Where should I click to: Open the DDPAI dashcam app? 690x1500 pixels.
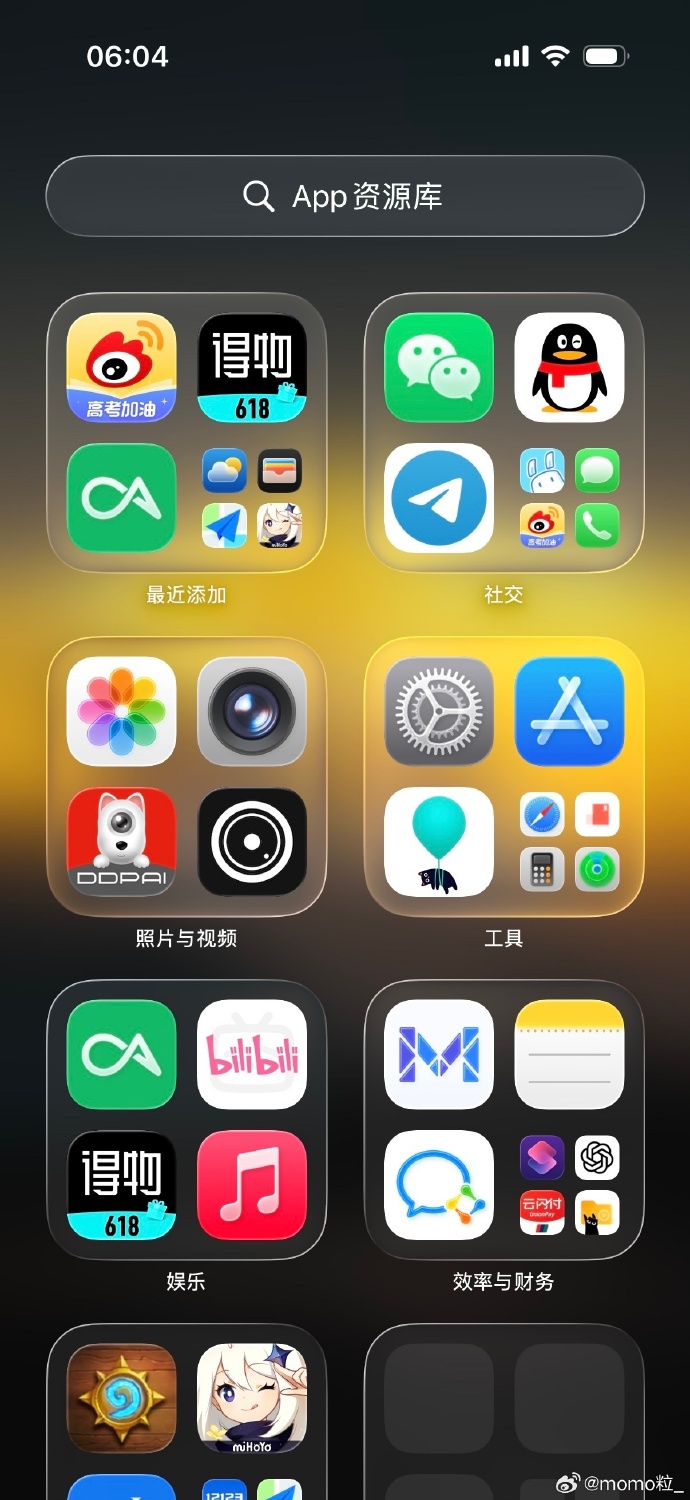(x=122, y=841)
